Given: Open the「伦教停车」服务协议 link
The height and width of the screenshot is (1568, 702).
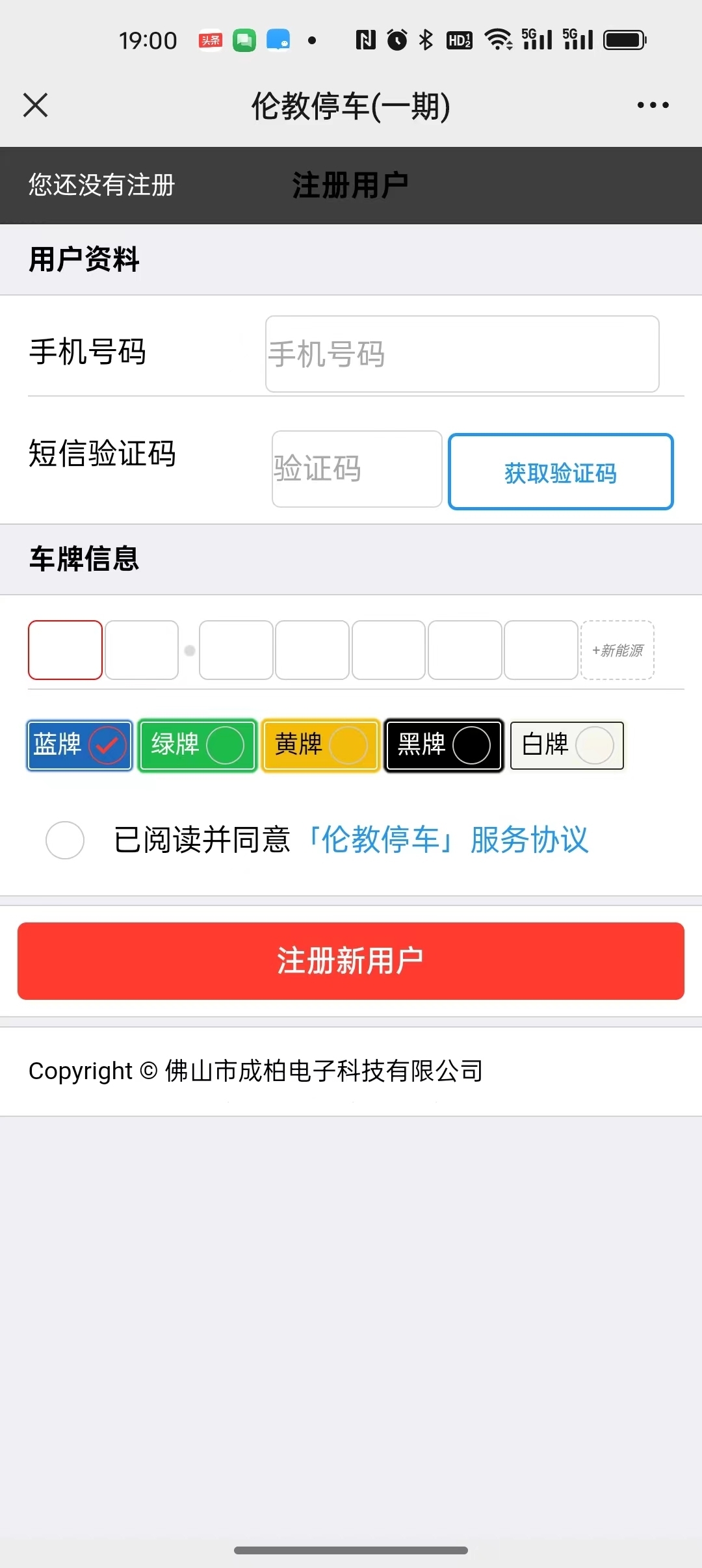Looking at the screenshot, I should pyautogui.click(x=448, y=840).
